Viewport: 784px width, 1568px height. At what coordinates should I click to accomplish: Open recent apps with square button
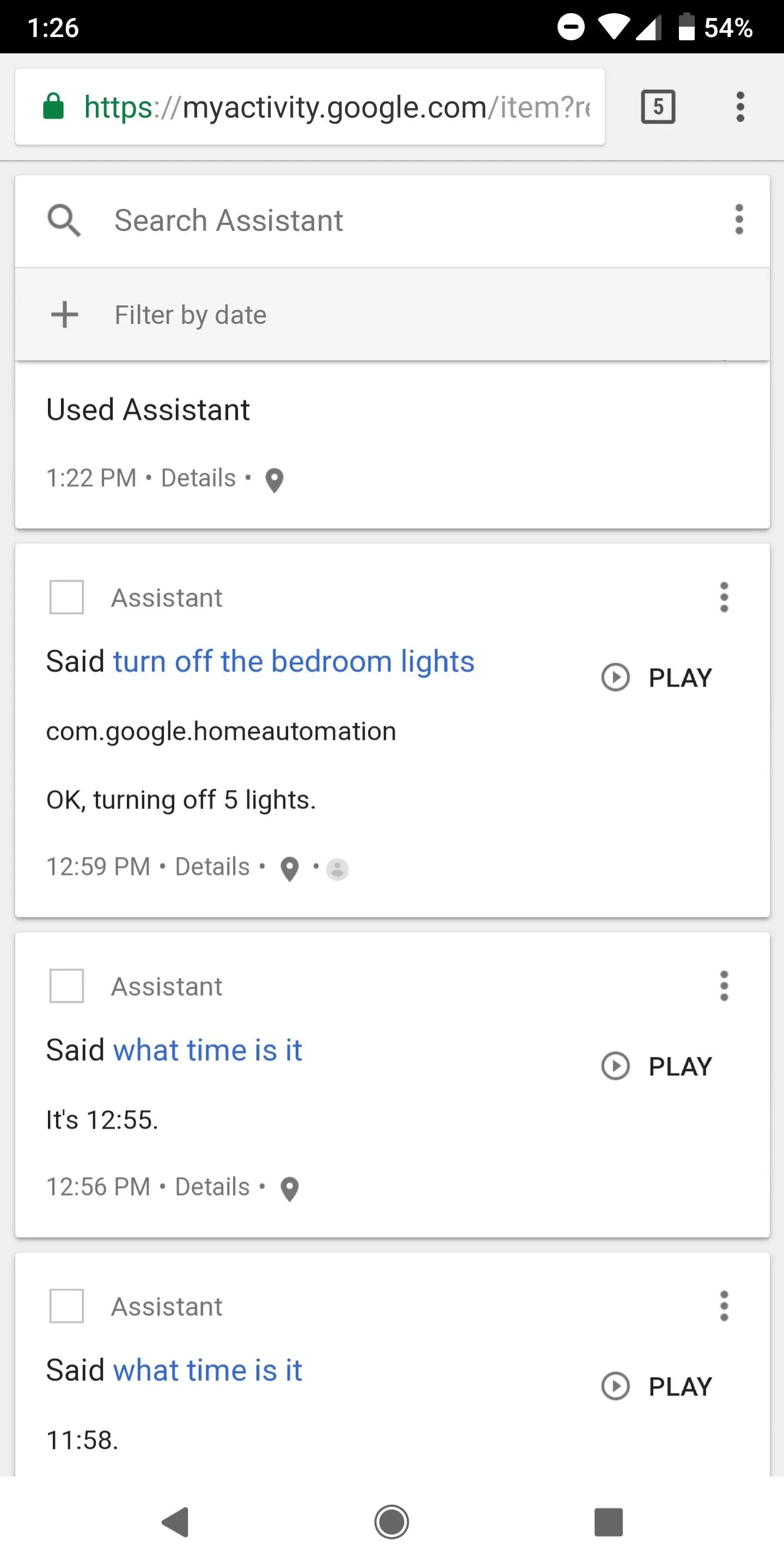coord(609,1522)
